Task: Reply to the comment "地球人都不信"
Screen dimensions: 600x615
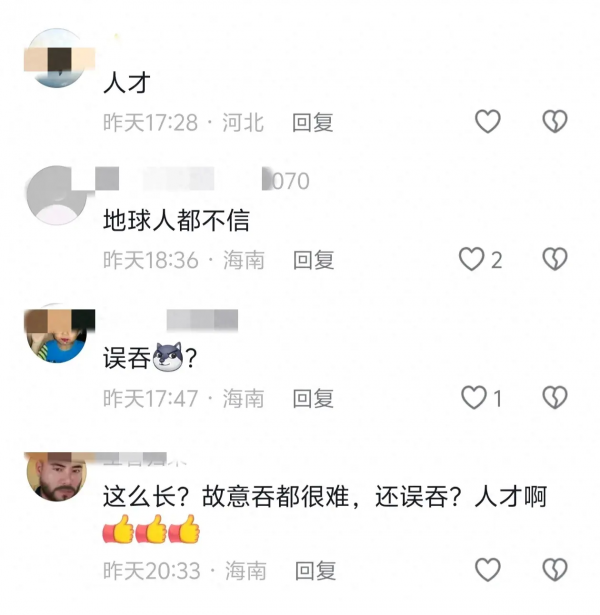Action: pyautogui.click(x=313, y=260)
